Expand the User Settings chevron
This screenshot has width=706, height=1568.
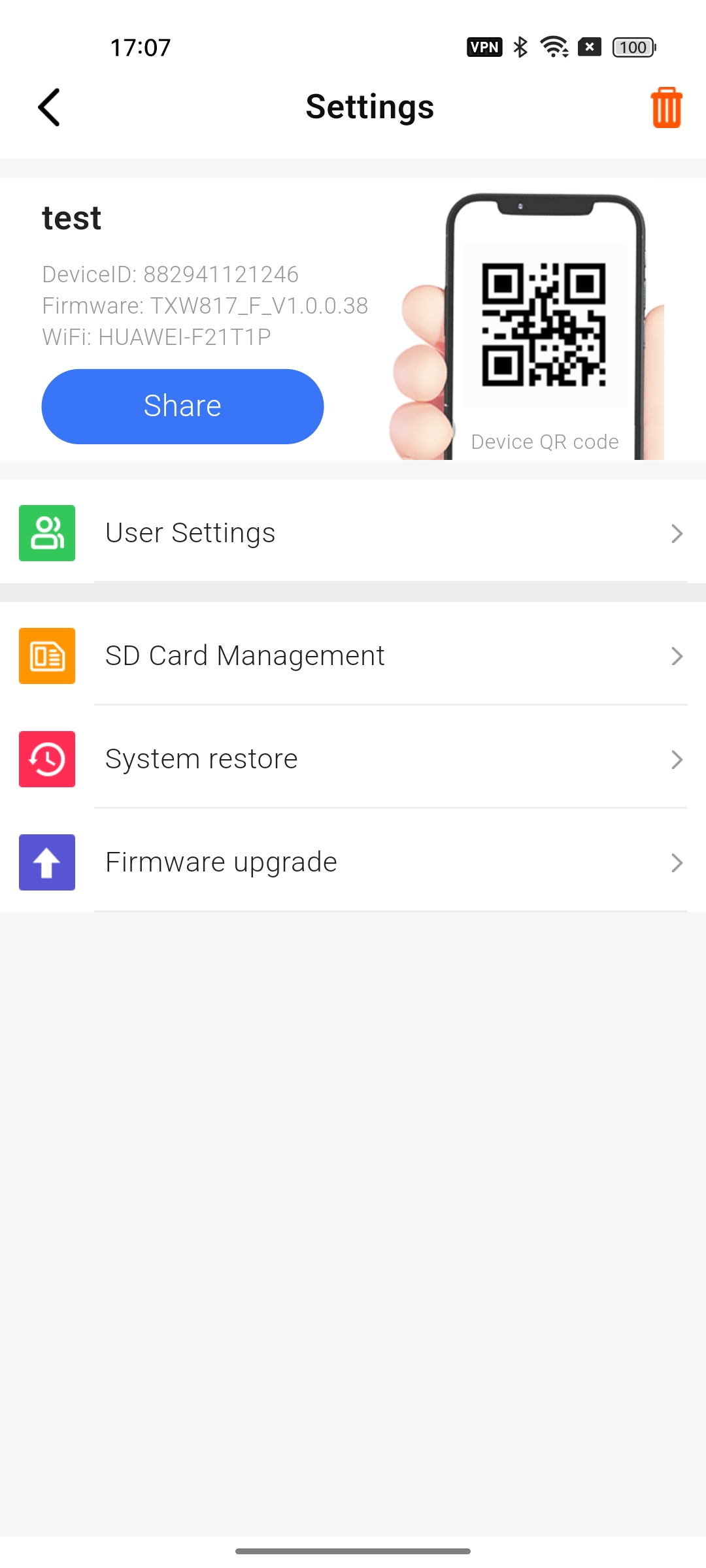(x=678, y=533)
